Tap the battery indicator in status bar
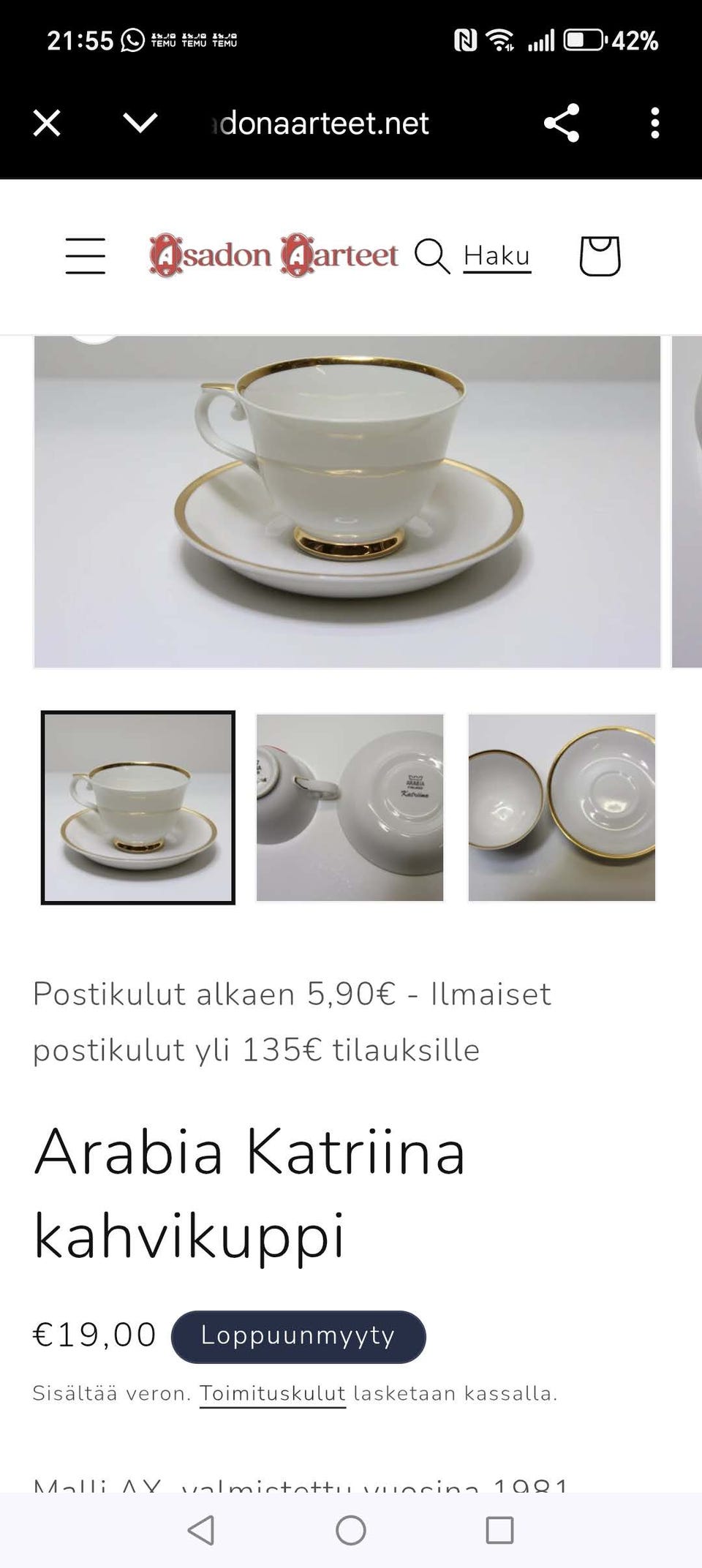The image size is (702, 1568). [581, 40]
